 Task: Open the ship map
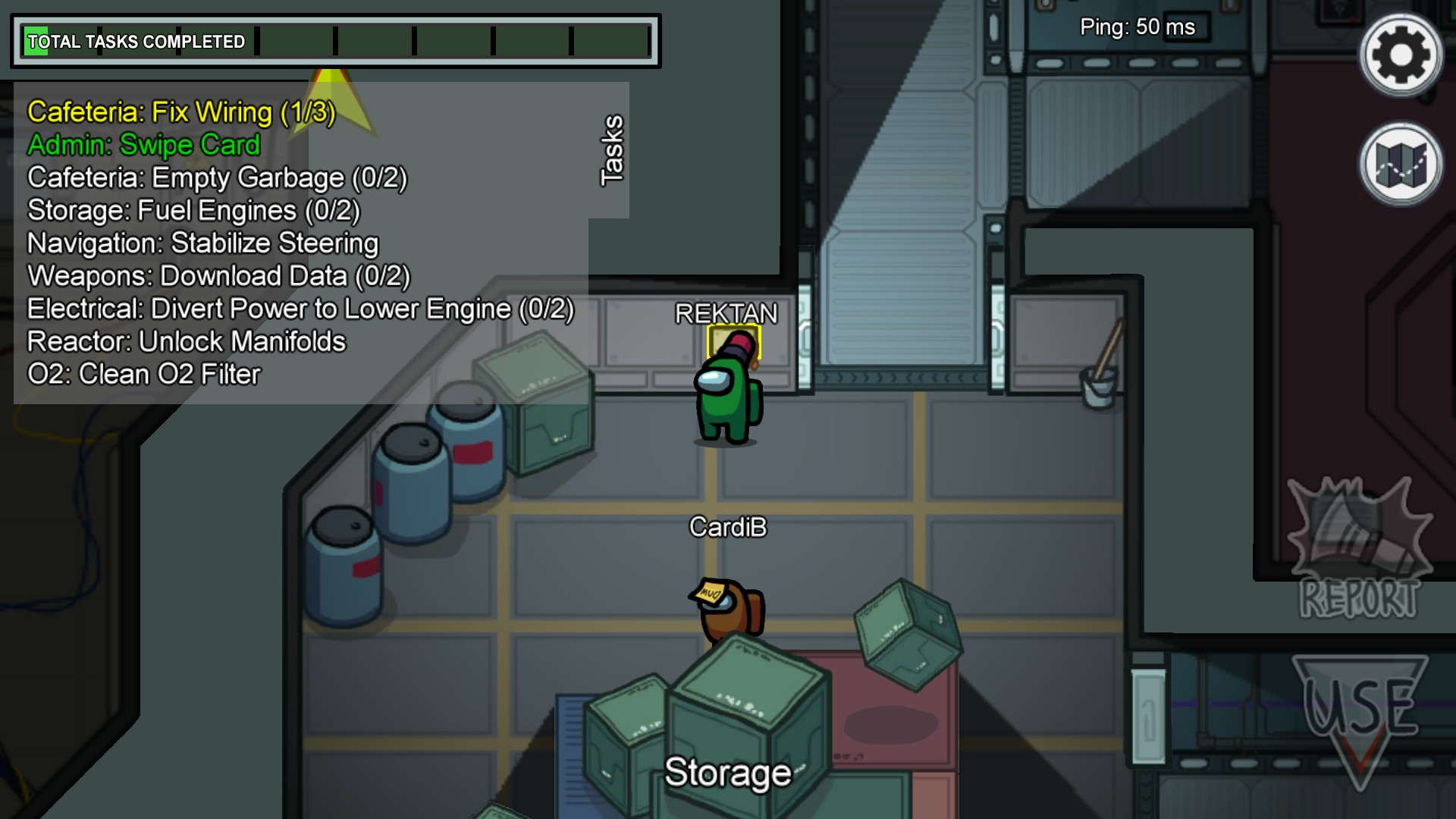(x=1401, y=164)
